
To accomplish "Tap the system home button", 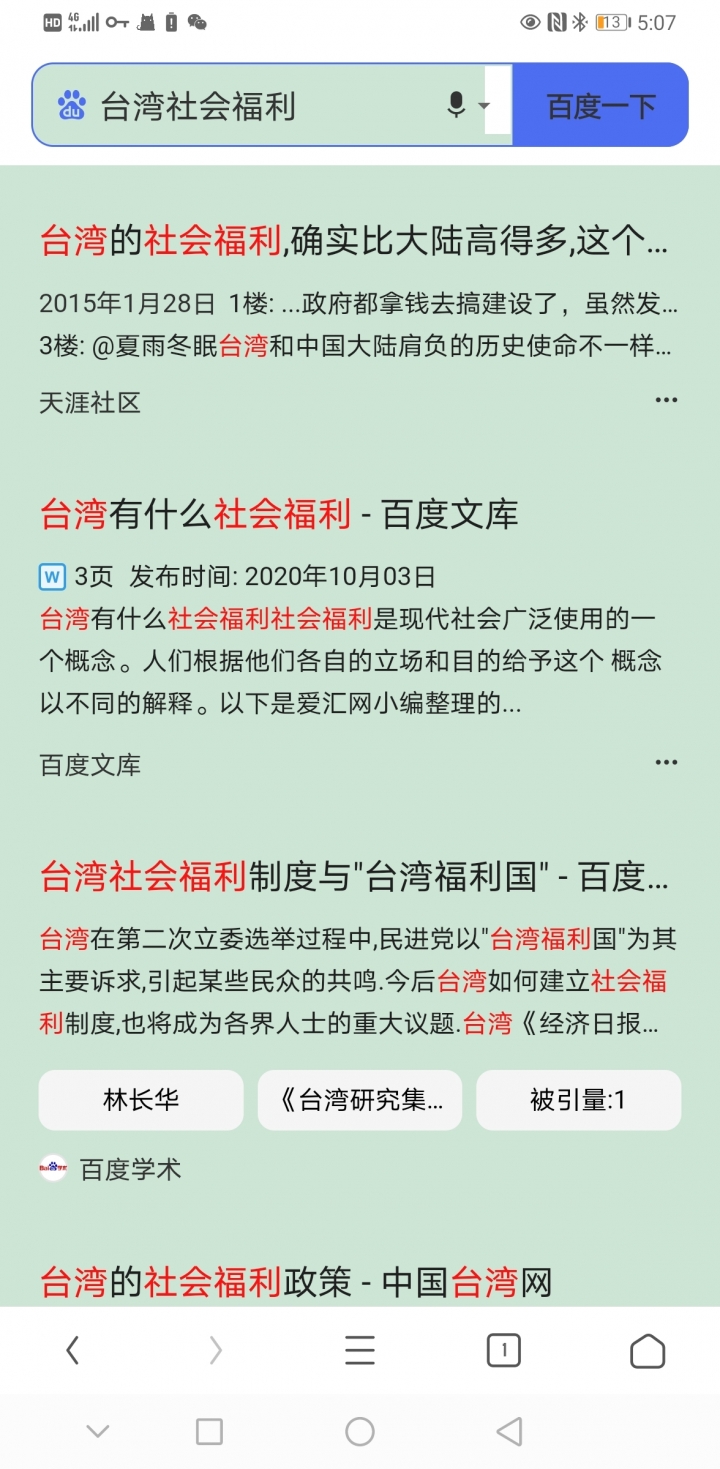I will click(x=360, y=1432).
